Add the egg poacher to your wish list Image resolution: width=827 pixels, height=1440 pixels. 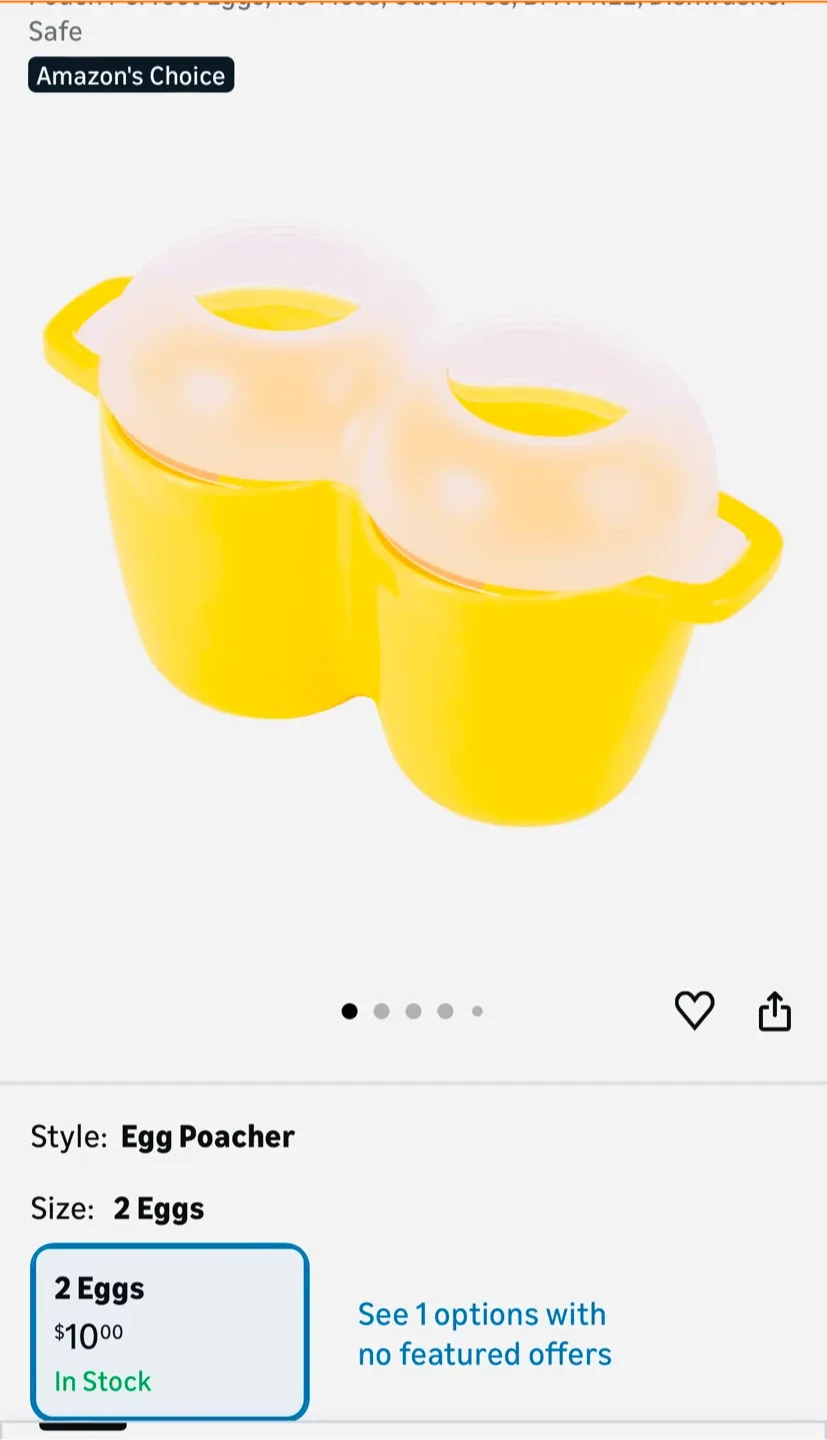pos(694,1010)
